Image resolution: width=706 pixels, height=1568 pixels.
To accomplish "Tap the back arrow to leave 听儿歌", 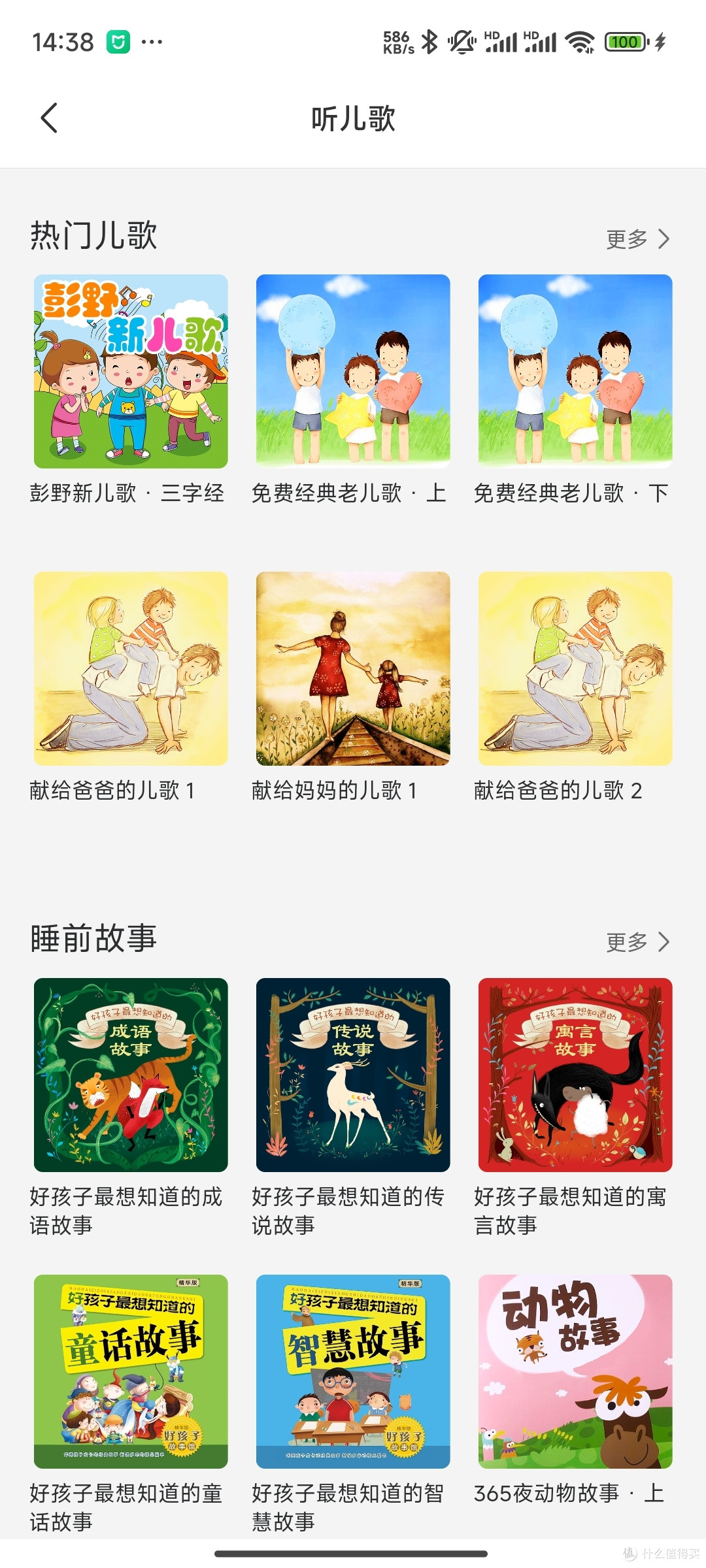I will [x=50, y=119].
